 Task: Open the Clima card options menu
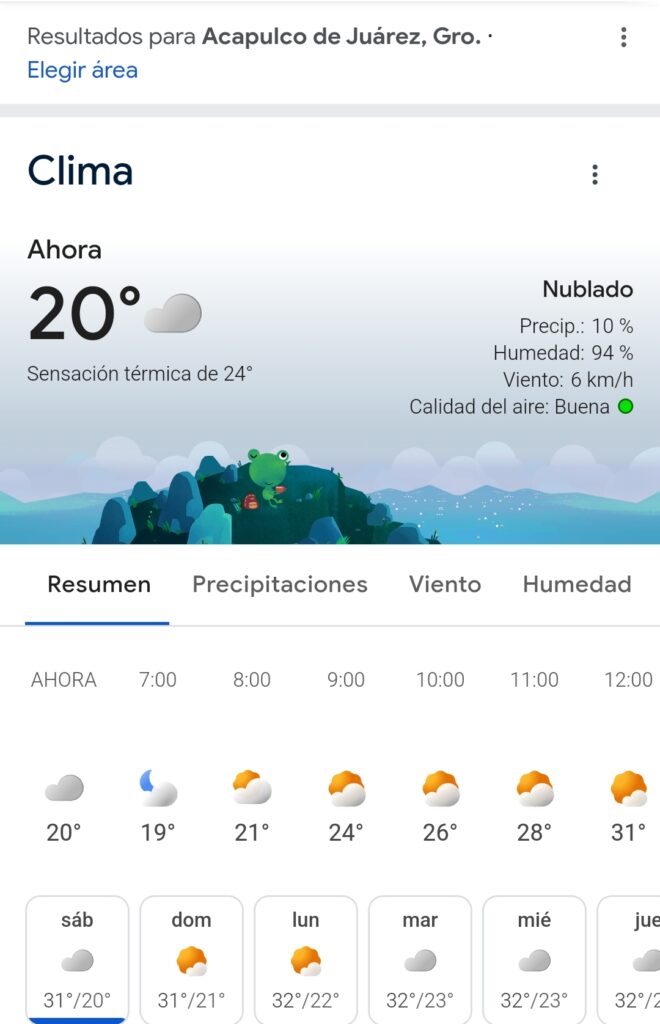click(594, 175)
